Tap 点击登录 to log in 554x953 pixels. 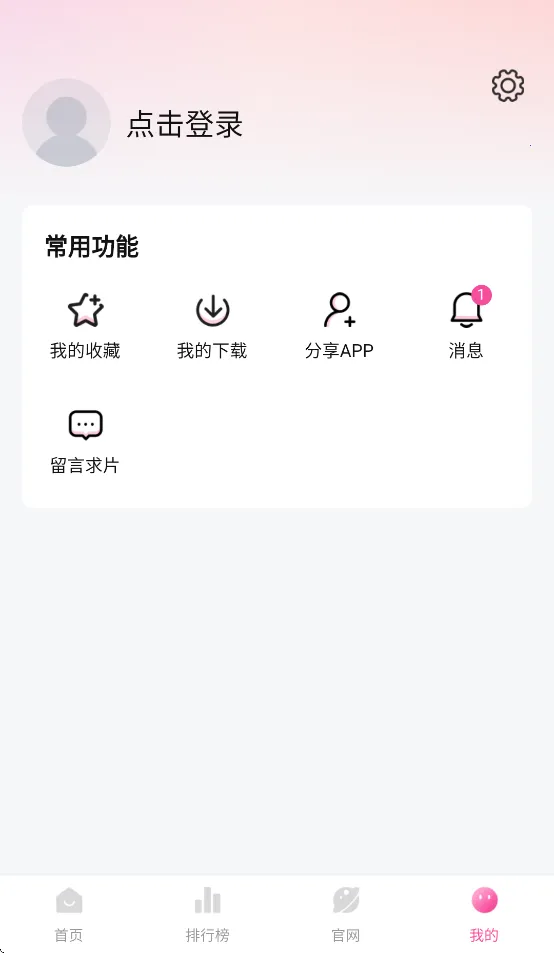pos(185,125)
